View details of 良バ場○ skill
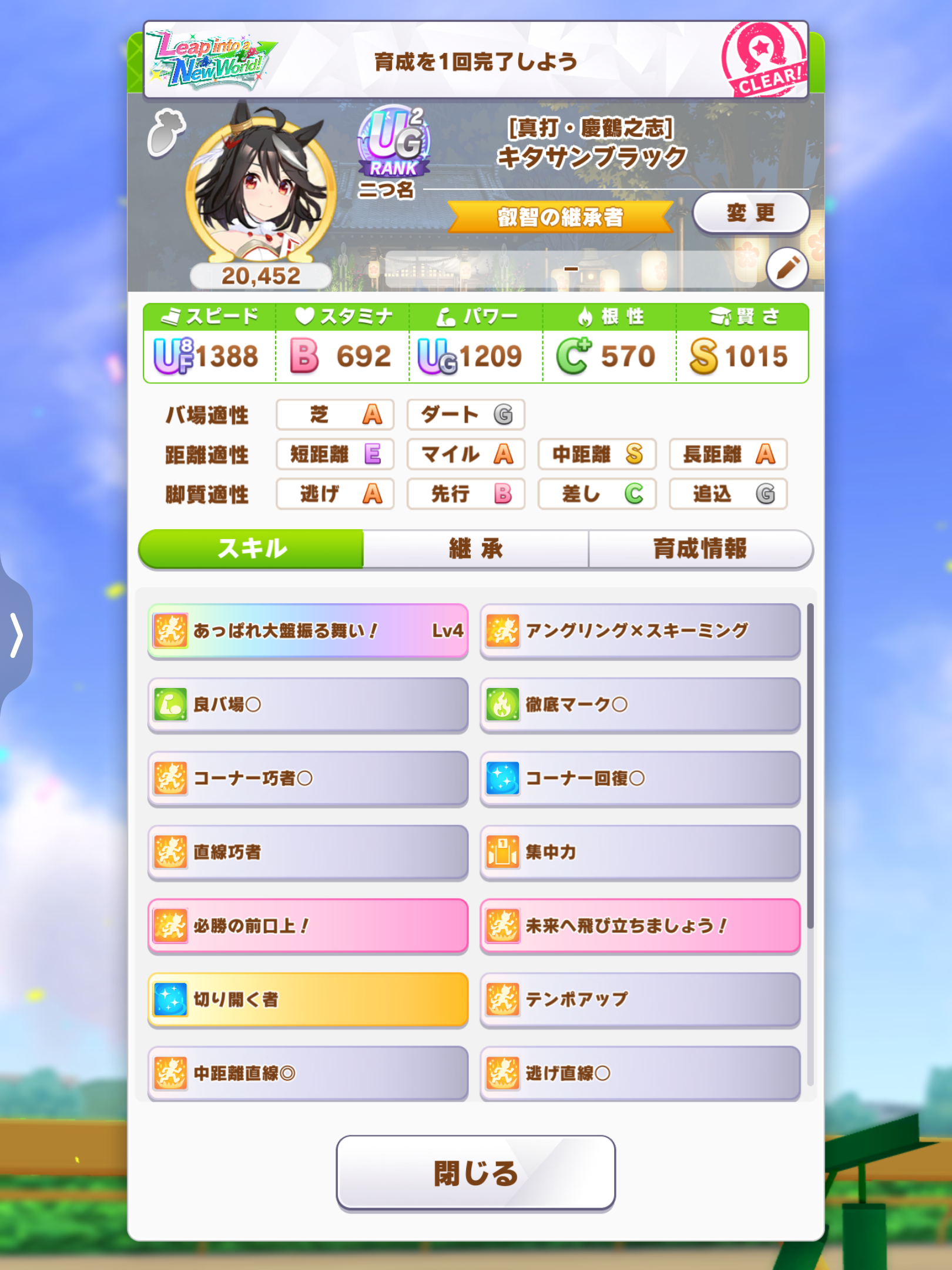 [x=308, y=704]
